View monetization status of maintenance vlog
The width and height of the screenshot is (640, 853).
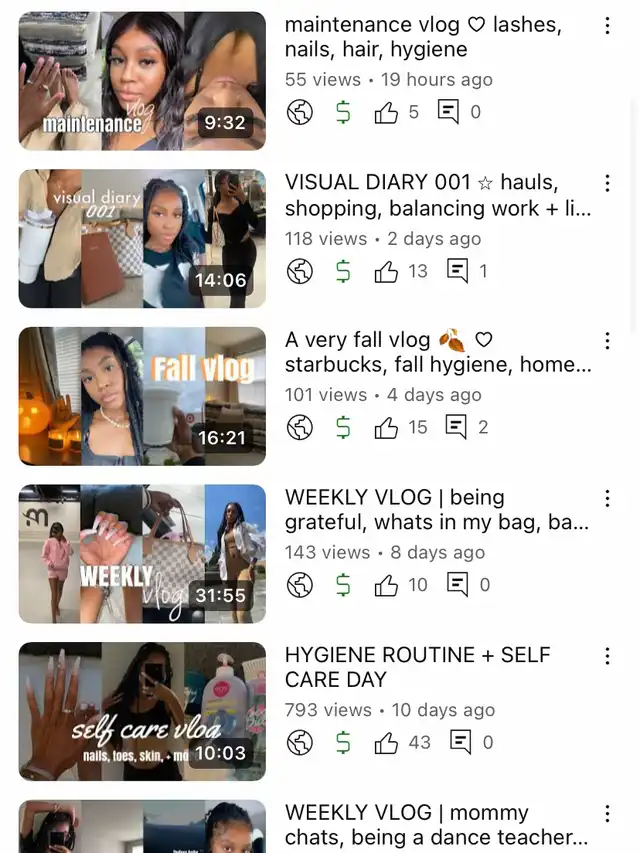(343, 113)
